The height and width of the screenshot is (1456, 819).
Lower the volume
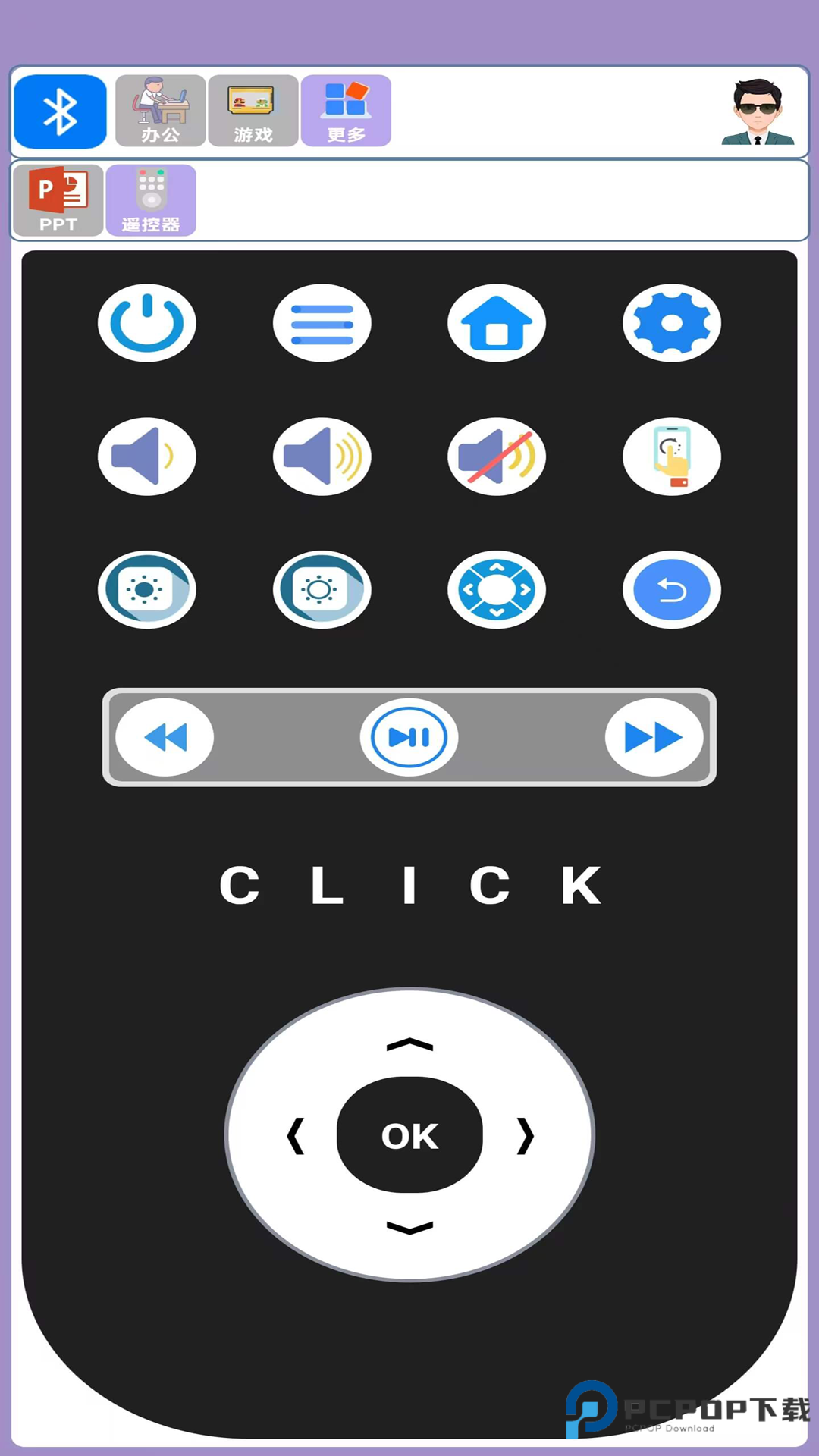click(147, 457)
